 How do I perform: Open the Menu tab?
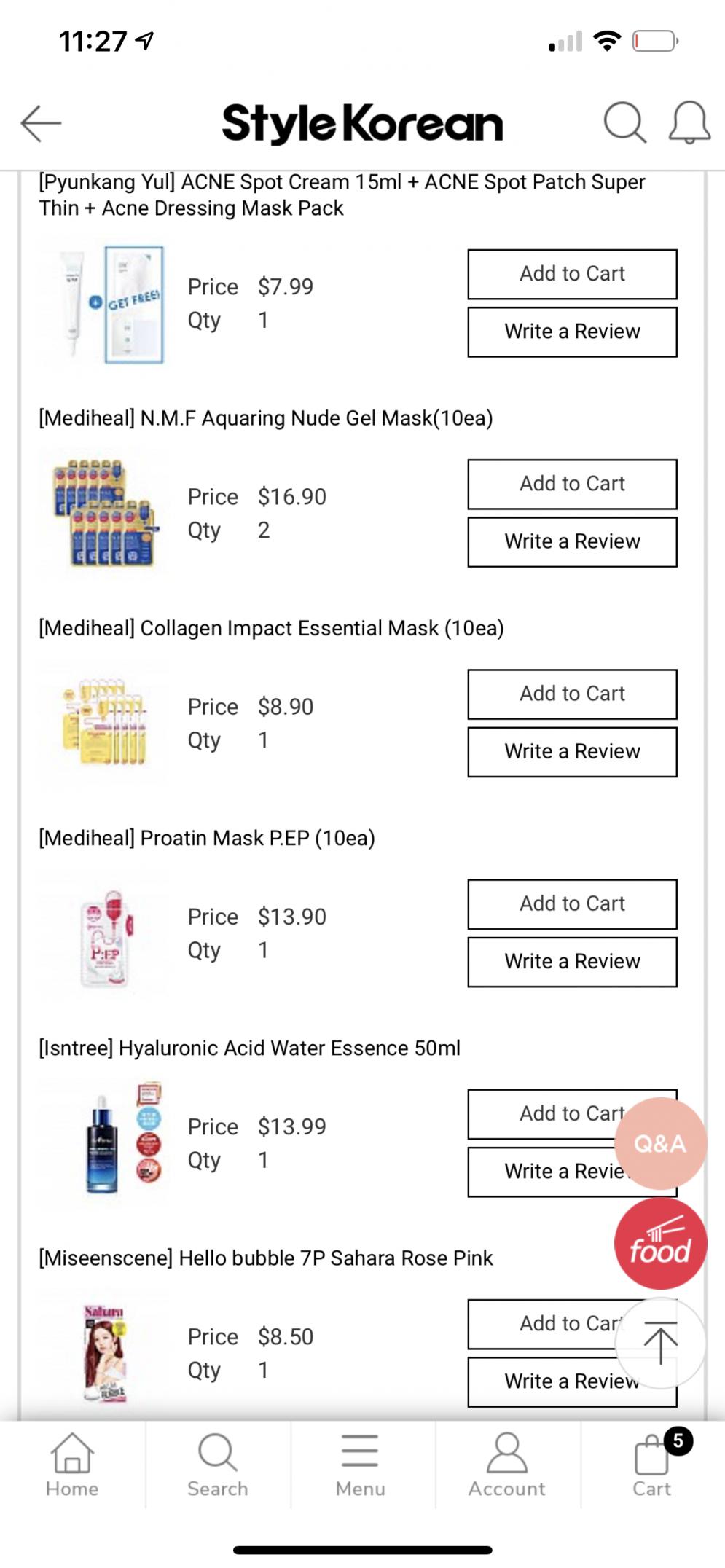pos(361,1465)
